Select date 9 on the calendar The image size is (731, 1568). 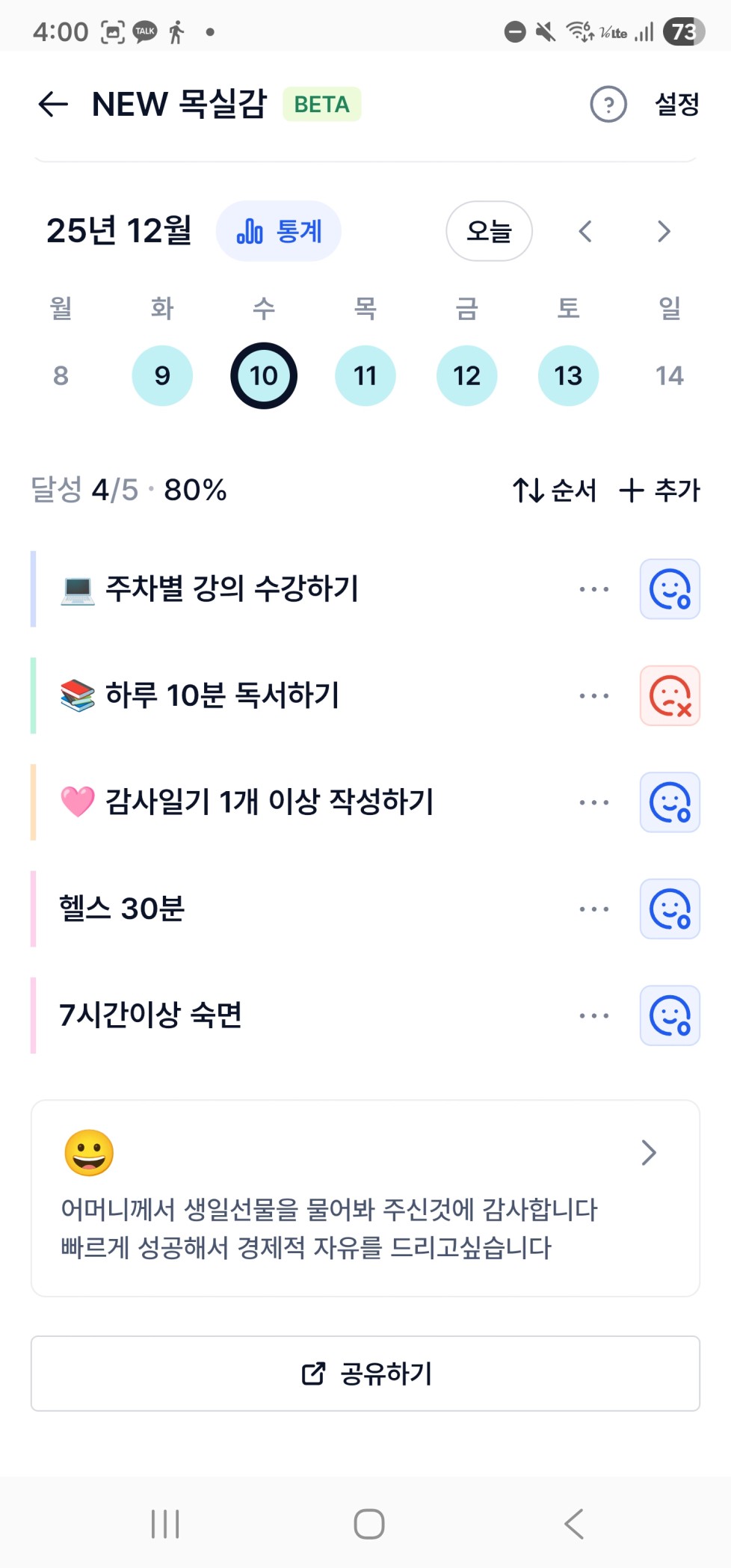162,375
